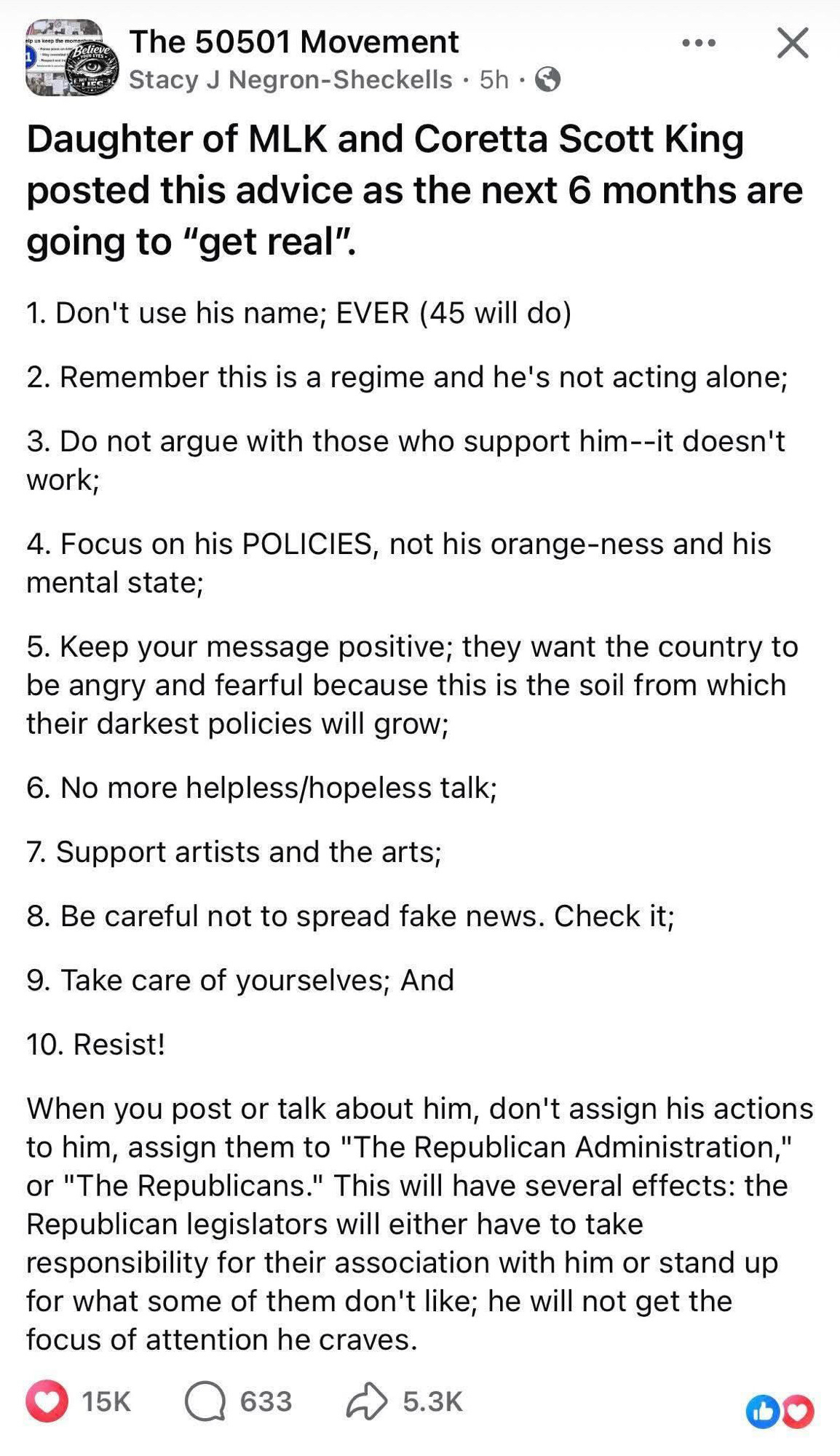
Task: Close the post with the X
Action: tap(793, 43)
